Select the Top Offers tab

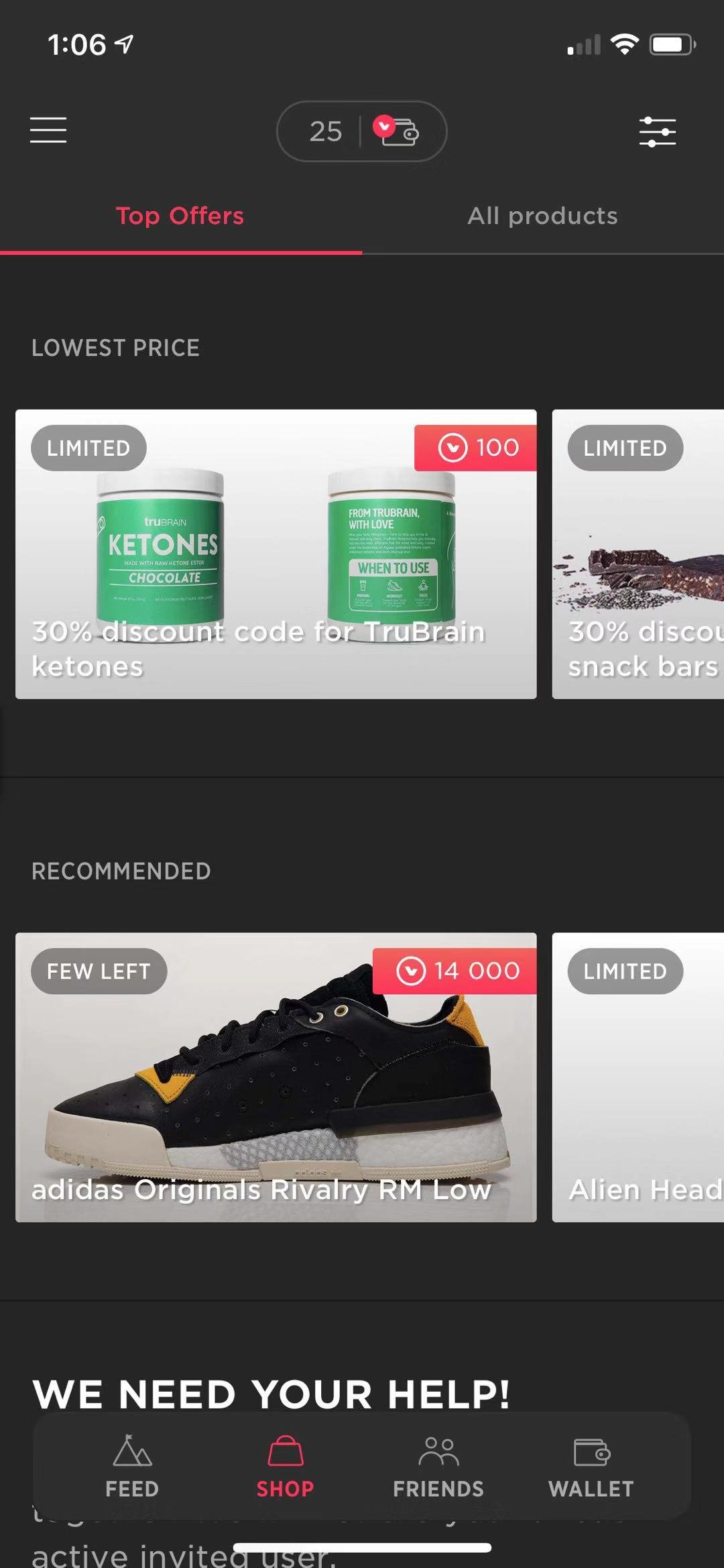[x=180, y=216]
